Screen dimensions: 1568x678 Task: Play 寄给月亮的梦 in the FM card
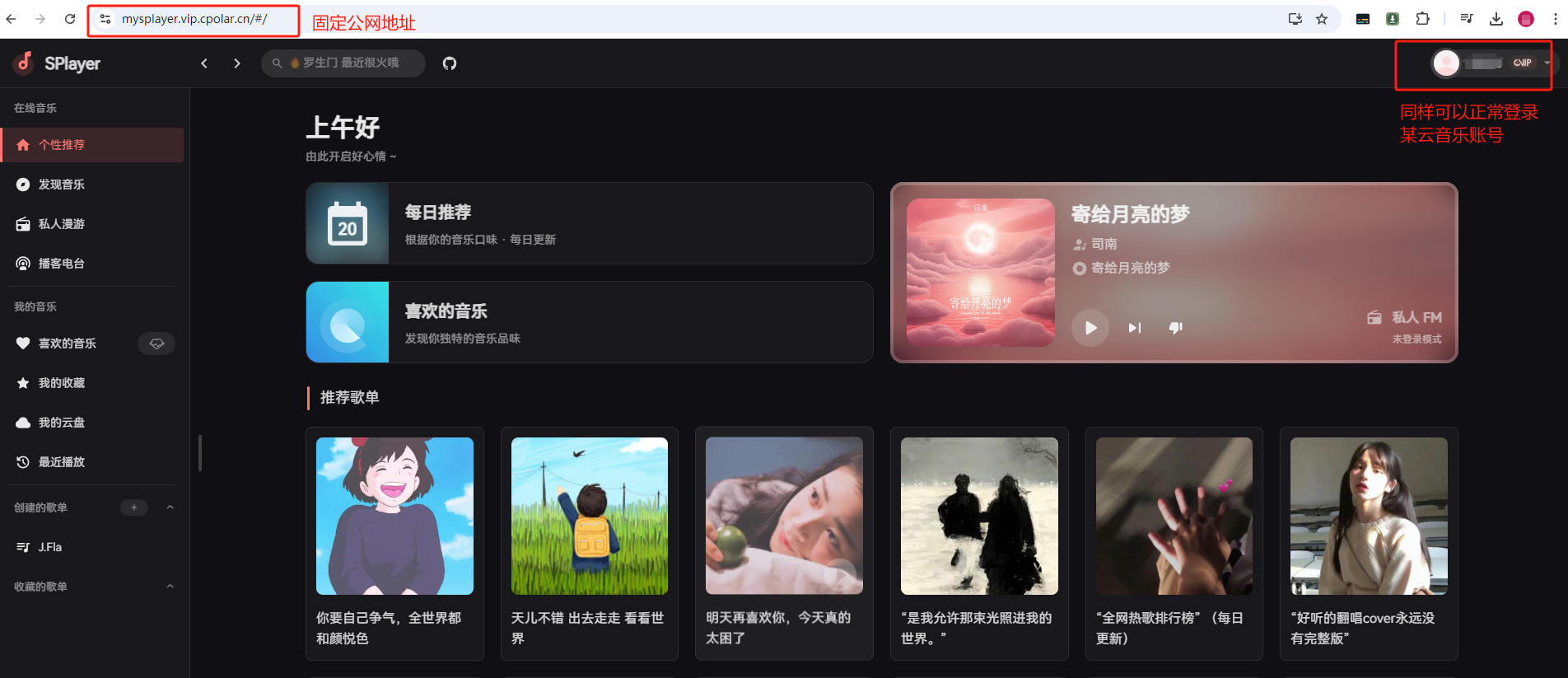click(1090, 328)
